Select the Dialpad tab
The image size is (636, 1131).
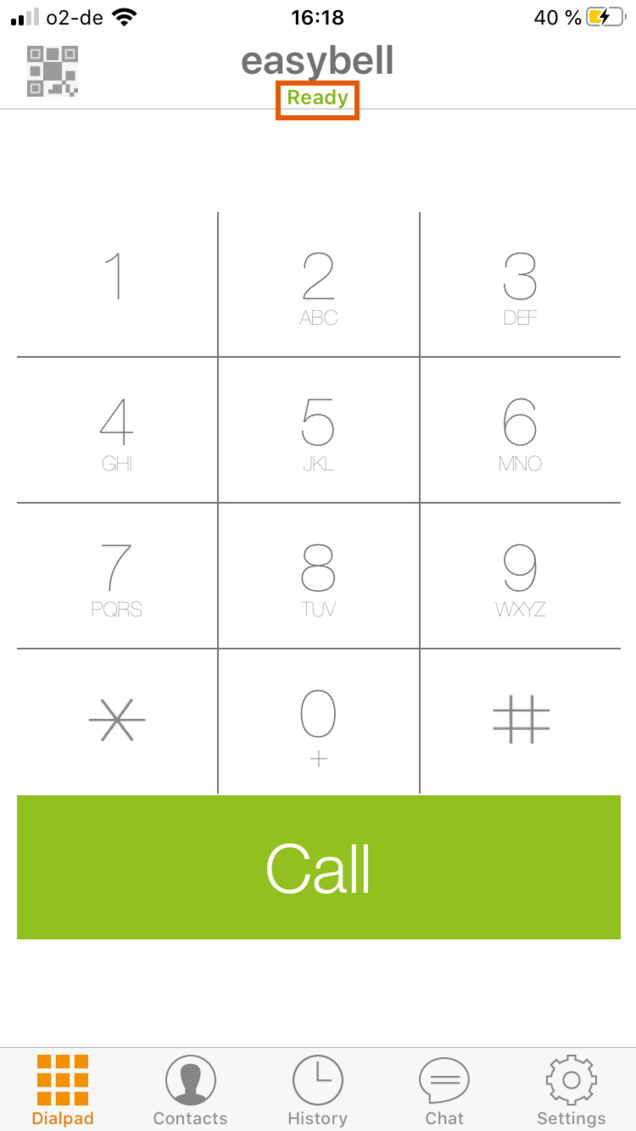click(x=63, y=1090)
